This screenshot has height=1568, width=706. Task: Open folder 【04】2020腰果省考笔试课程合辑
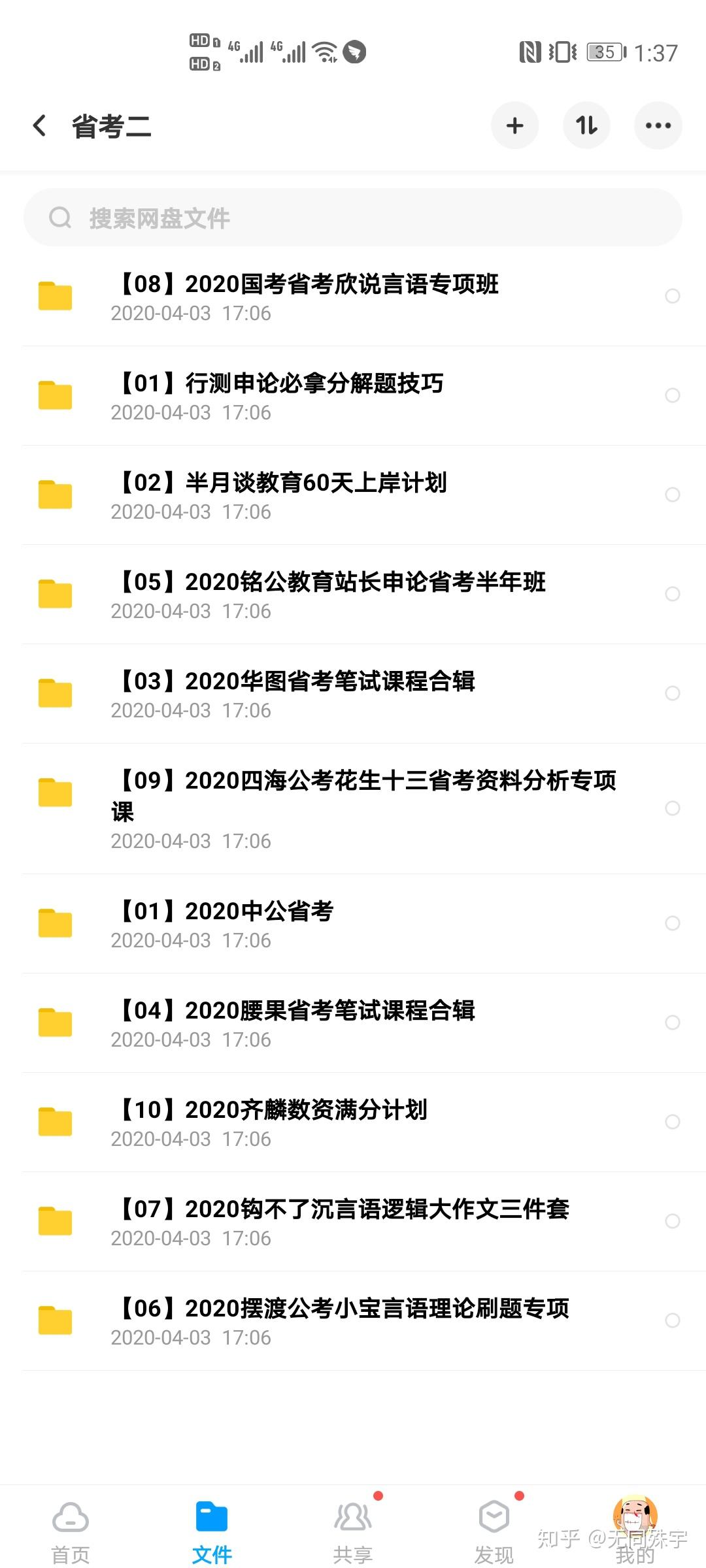click(x=353, y=1023)
